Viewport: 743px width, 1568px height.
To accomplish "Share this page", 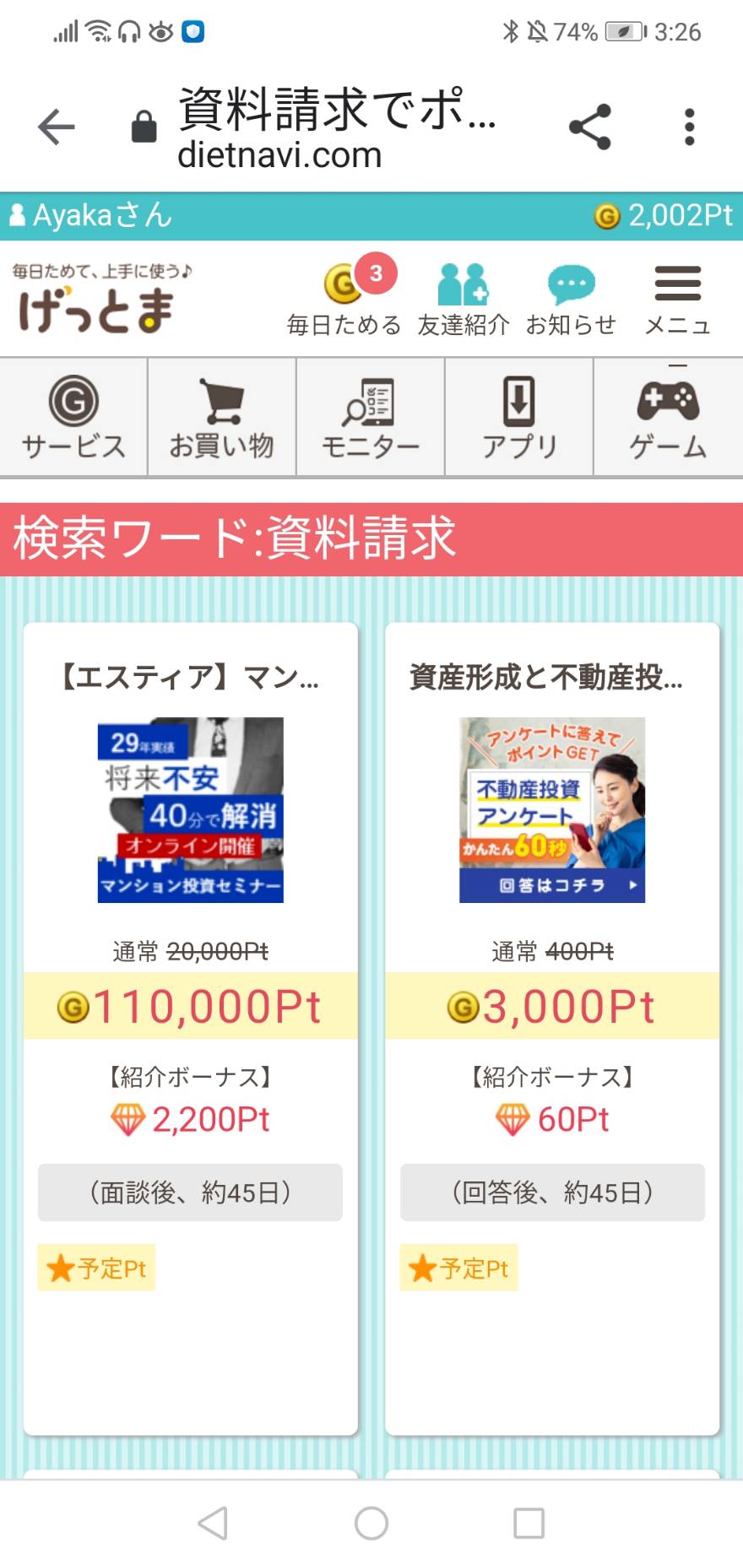I will tap(590, 127).
